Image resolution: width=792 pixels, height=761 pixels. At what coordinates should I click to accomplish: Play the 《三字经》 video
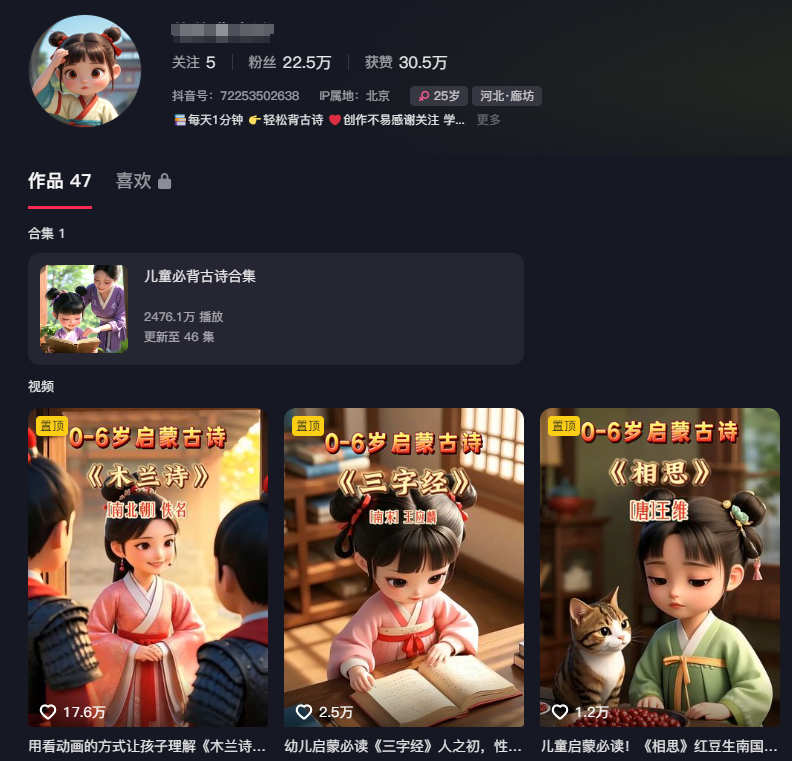(404, 567)
